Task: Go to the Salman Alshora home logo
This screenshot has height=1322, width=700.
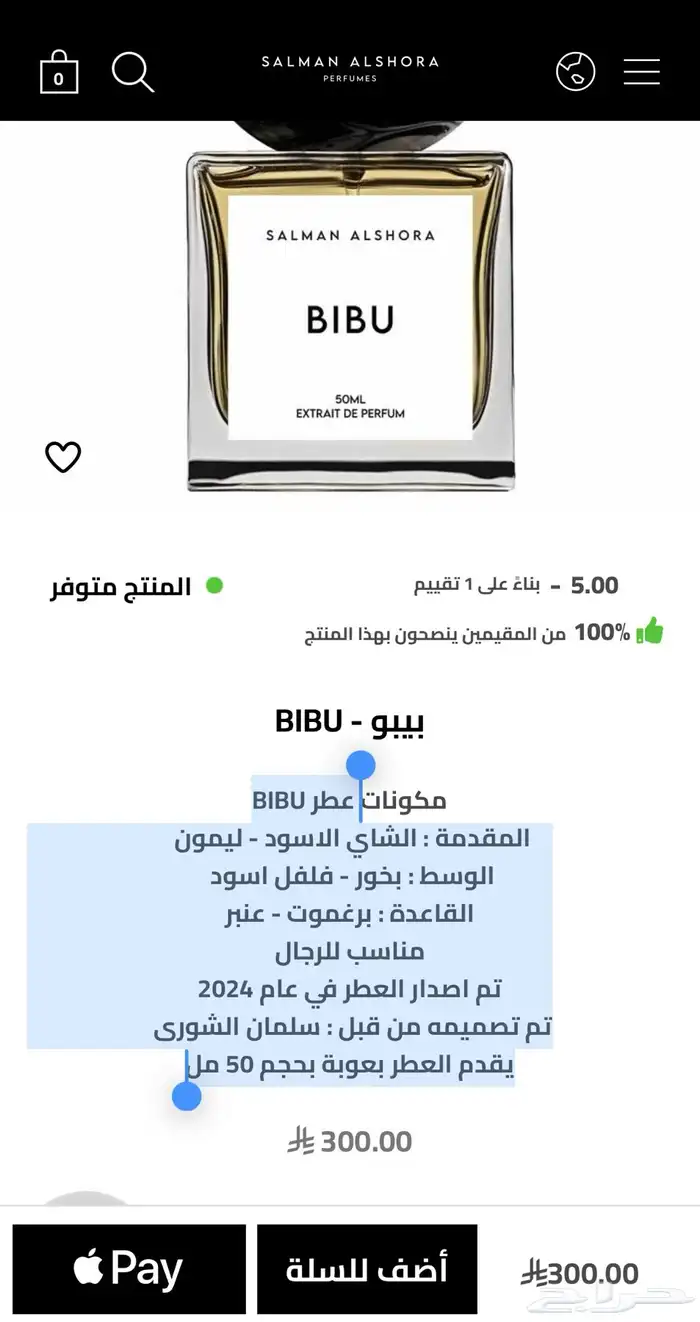Action: point(350,68)
